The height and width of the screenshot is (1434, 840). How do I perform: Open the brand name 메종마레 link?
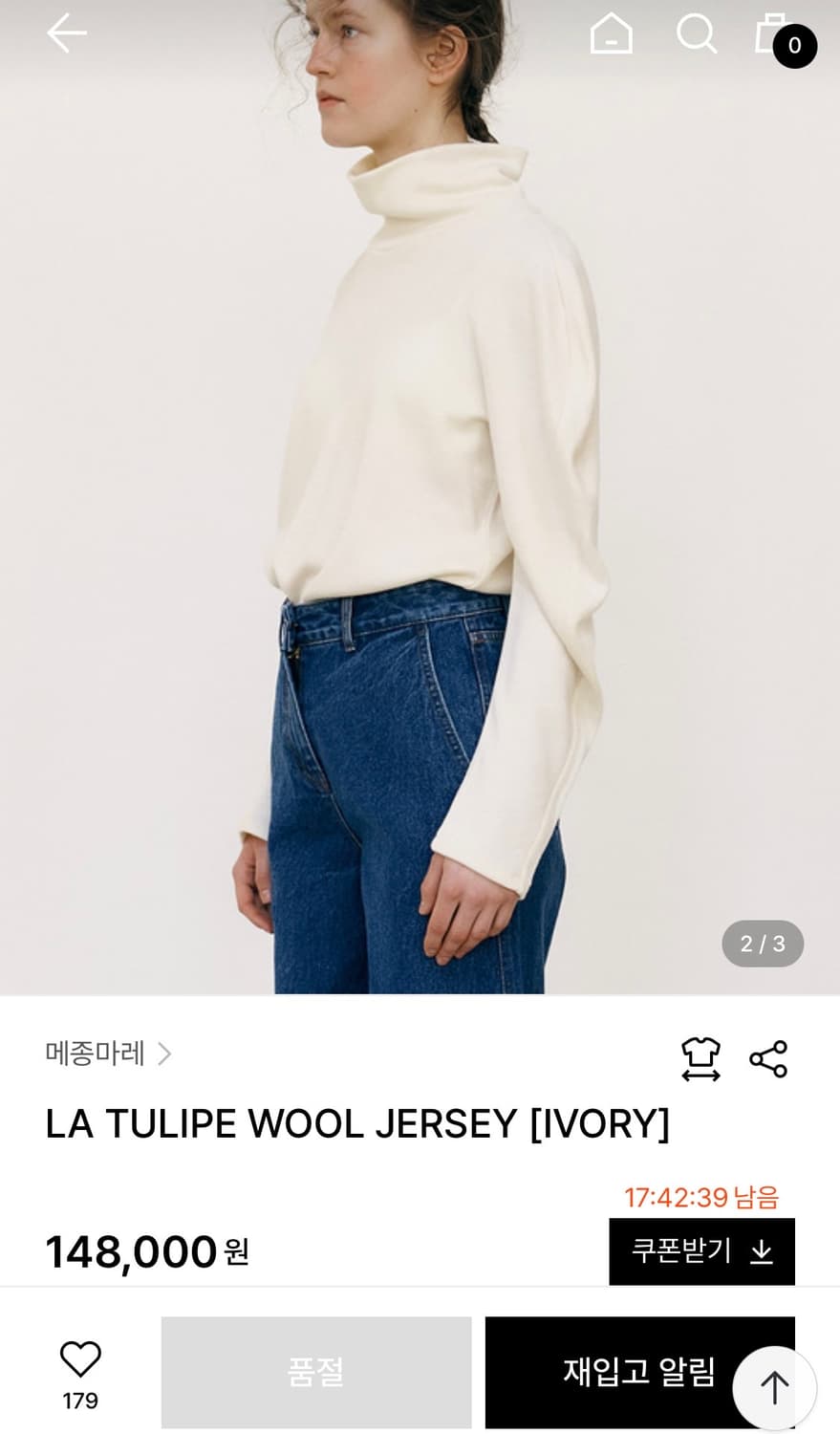(x=93, y=1054)
